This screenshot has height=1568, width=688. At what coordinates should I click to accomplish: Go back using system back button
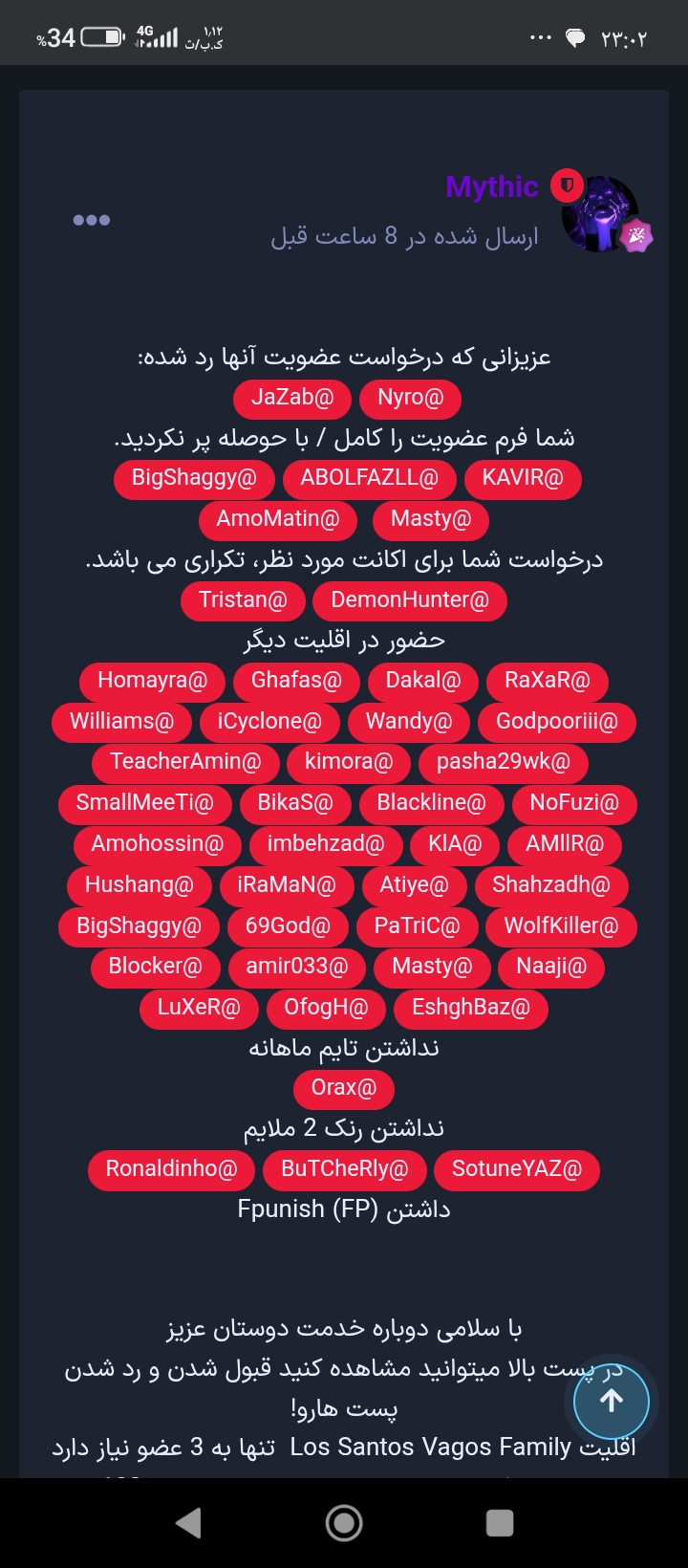click(188, 1522)
